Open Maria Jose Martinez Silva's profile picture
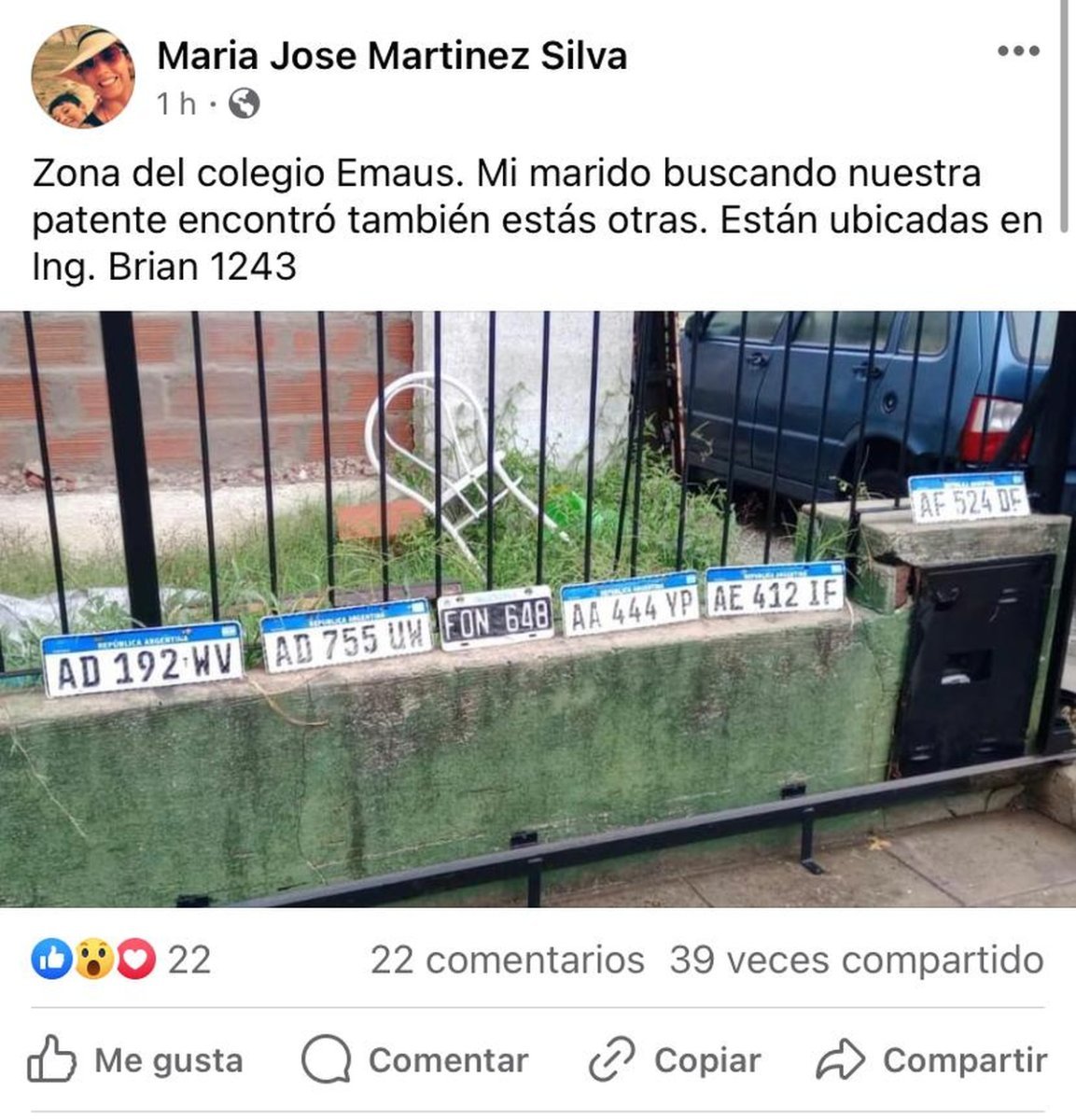The width and height of the screenshot is (1076, 1120). 83,77
